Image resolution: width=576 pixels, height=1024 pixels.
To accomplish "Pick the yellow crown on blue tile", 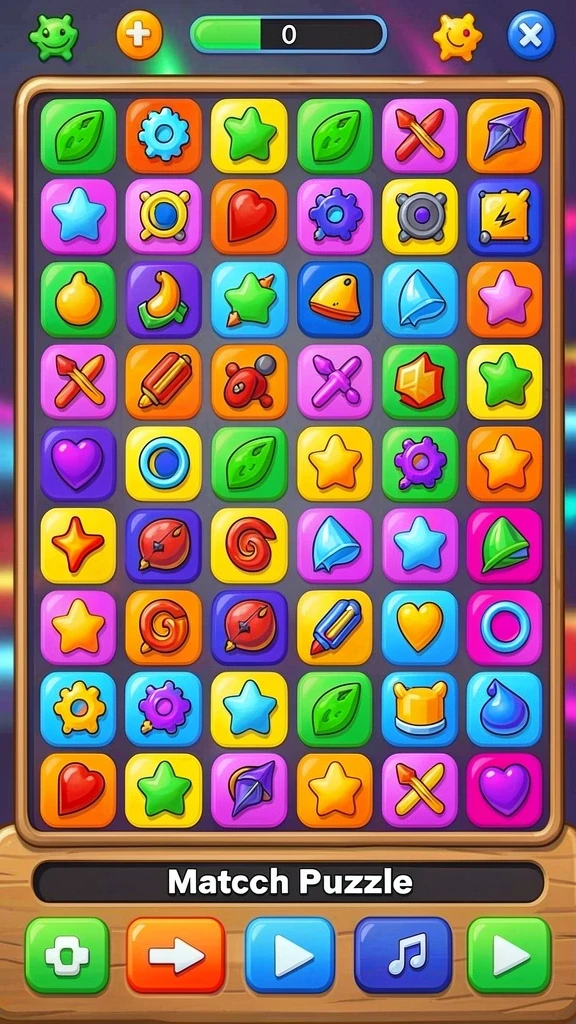I will tap(419, 709).
